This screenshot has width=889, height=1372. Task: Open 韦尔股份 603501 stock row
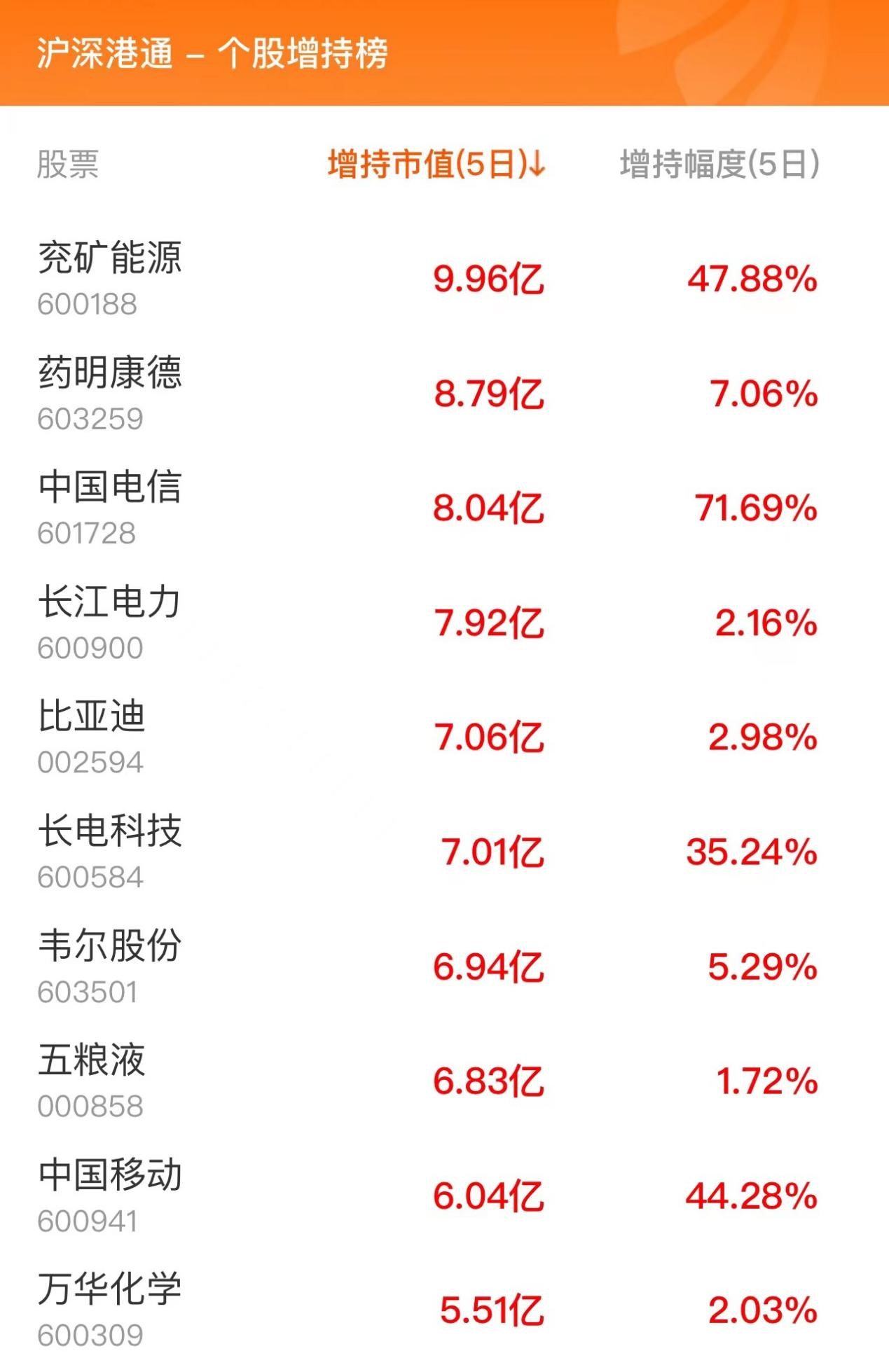click(x=110, y=966)
